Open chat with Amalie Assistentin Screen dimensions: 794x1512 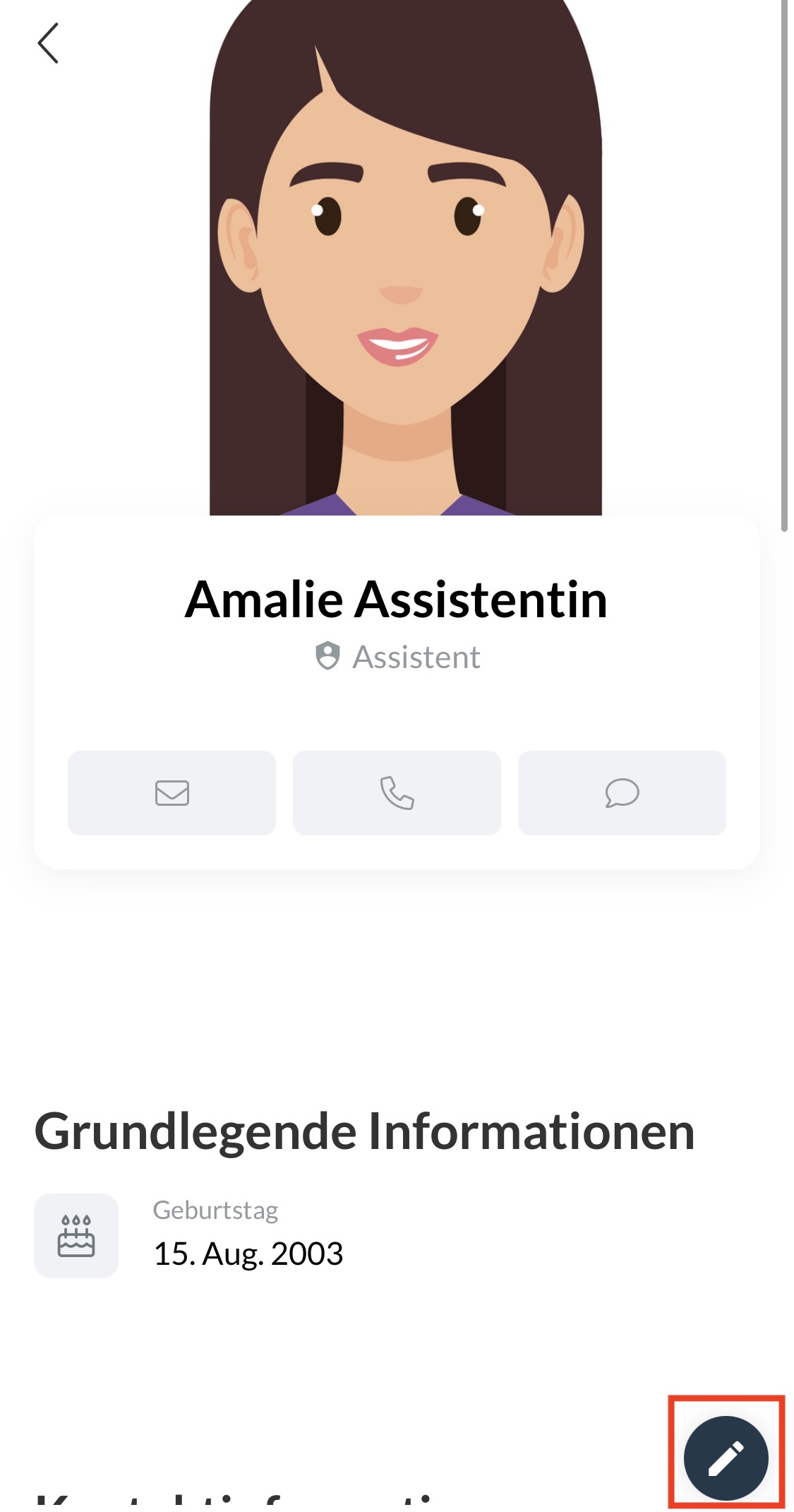coord(622,793)
